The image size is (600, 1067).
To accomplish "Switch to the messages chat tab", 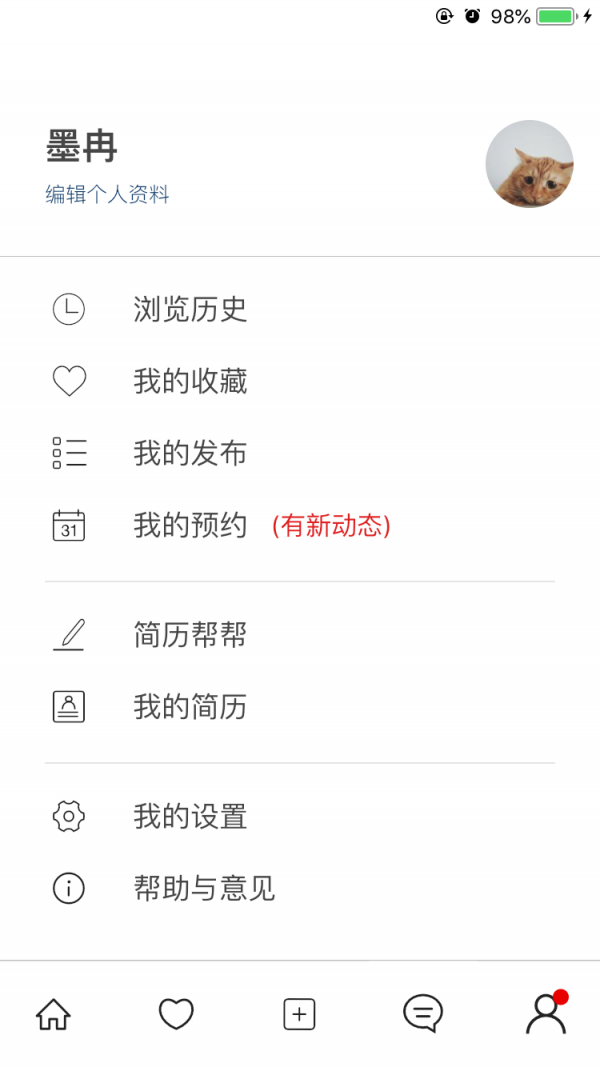I will point(423,1014).
